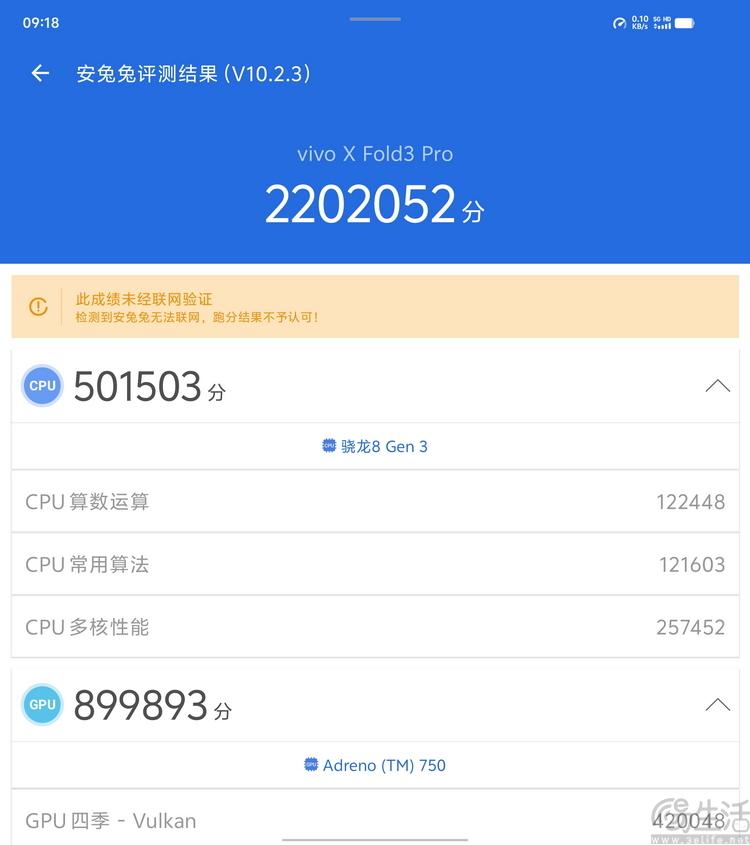Click the network speedometer icon in status bar

click(619, 22)
